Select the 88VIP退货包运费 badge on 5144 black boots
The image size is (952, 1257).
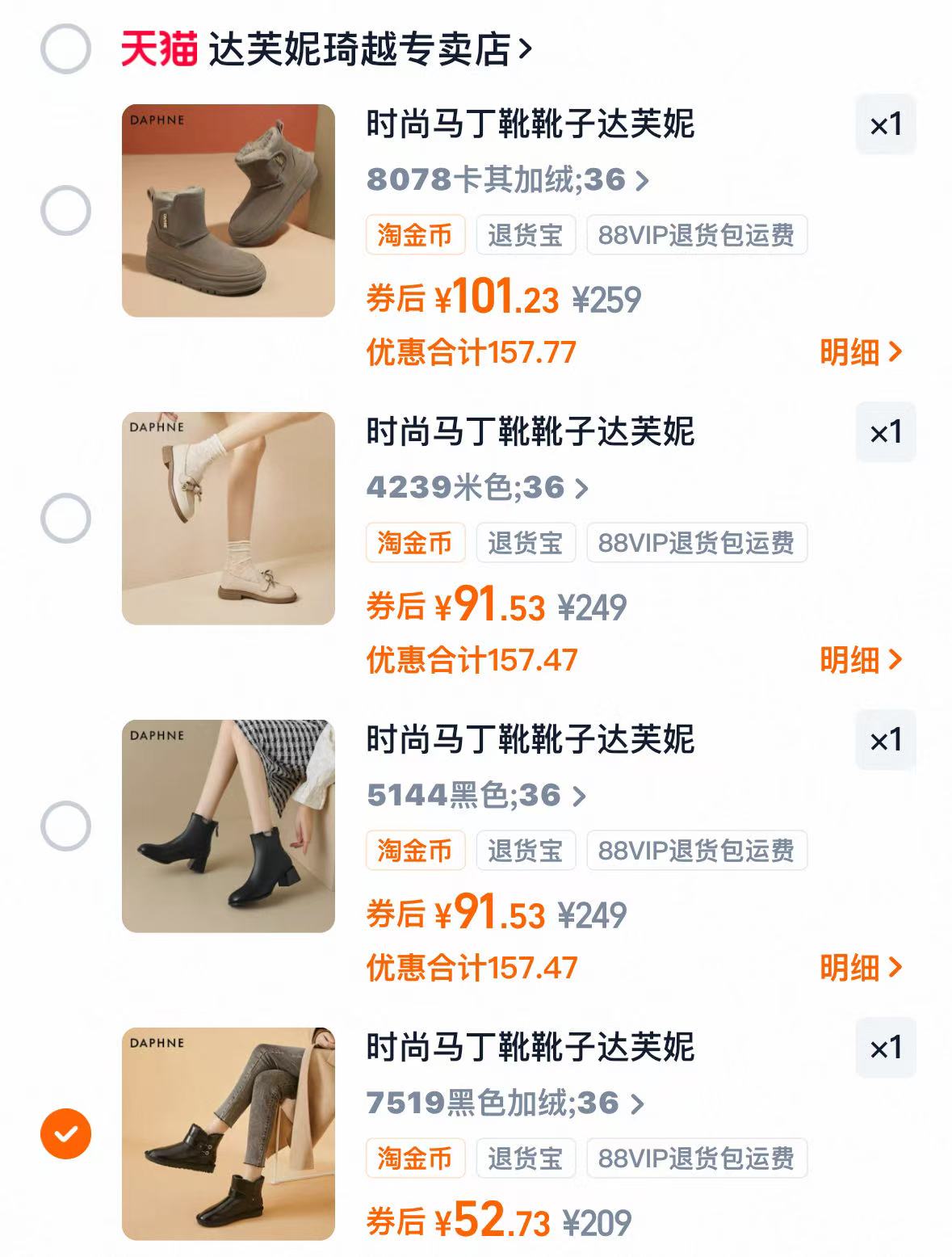pos(698,850)
